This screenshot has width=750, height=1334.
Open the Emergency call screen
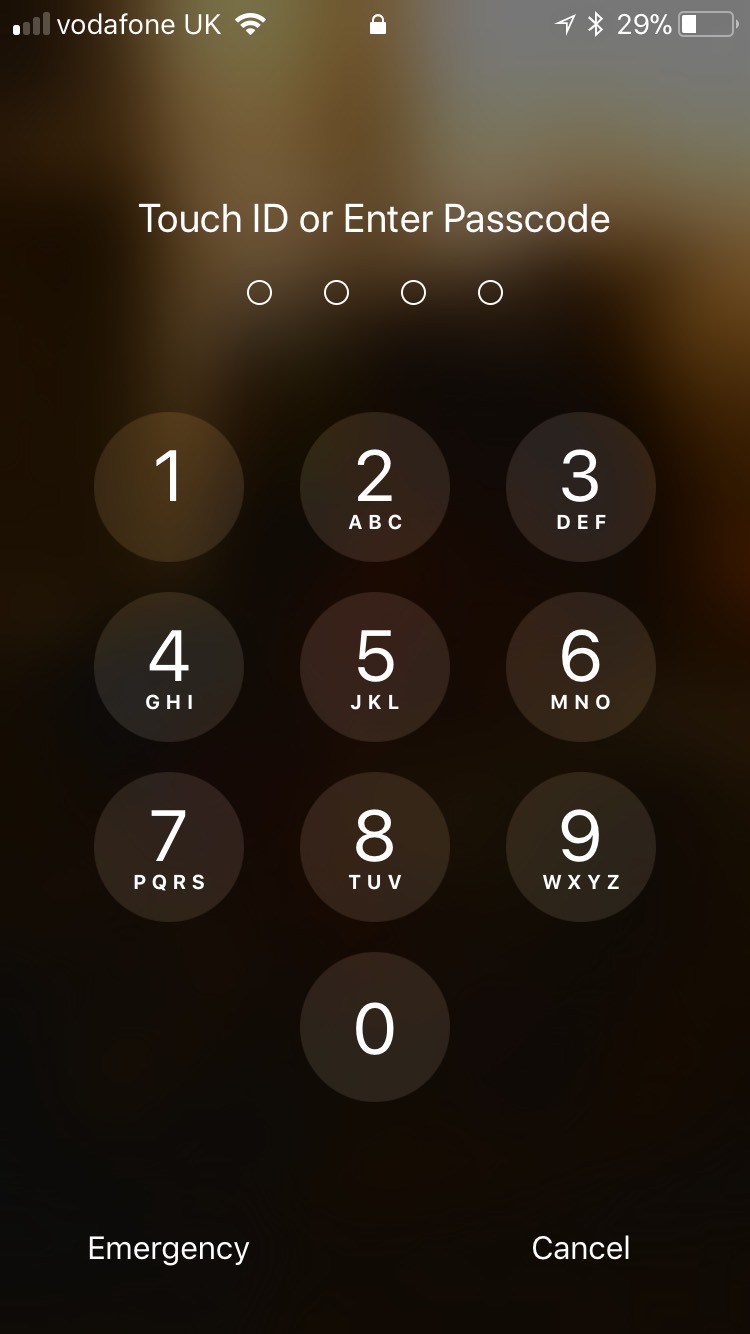(x=169, y=1248)
